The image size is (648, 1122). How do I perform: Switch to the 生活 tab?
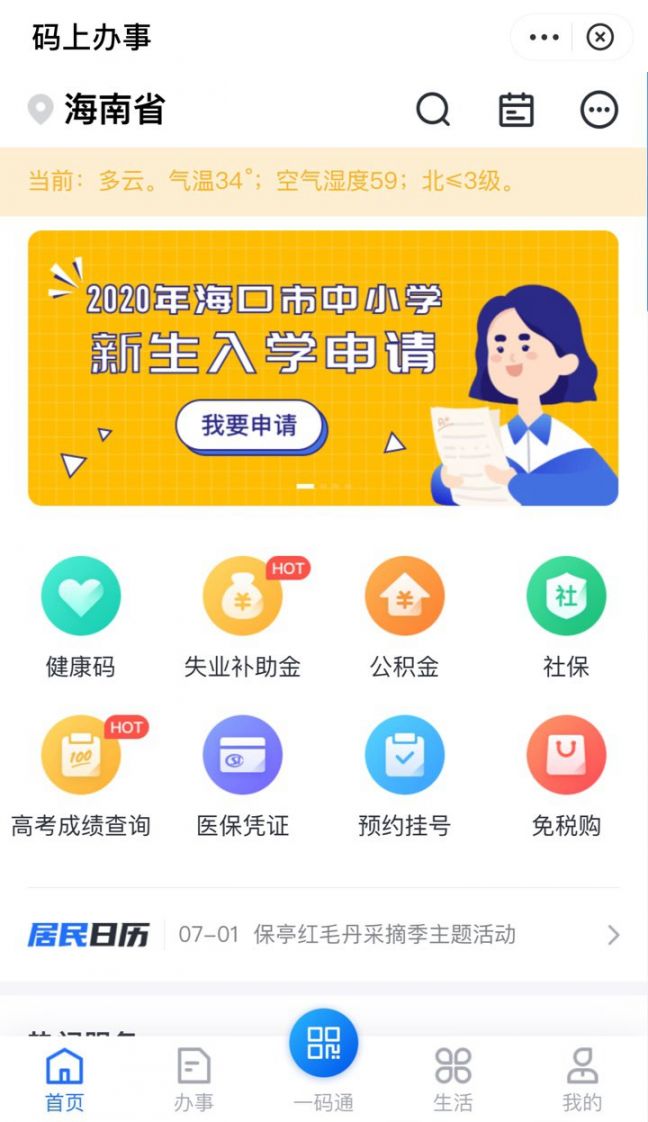coord(453,1079)
